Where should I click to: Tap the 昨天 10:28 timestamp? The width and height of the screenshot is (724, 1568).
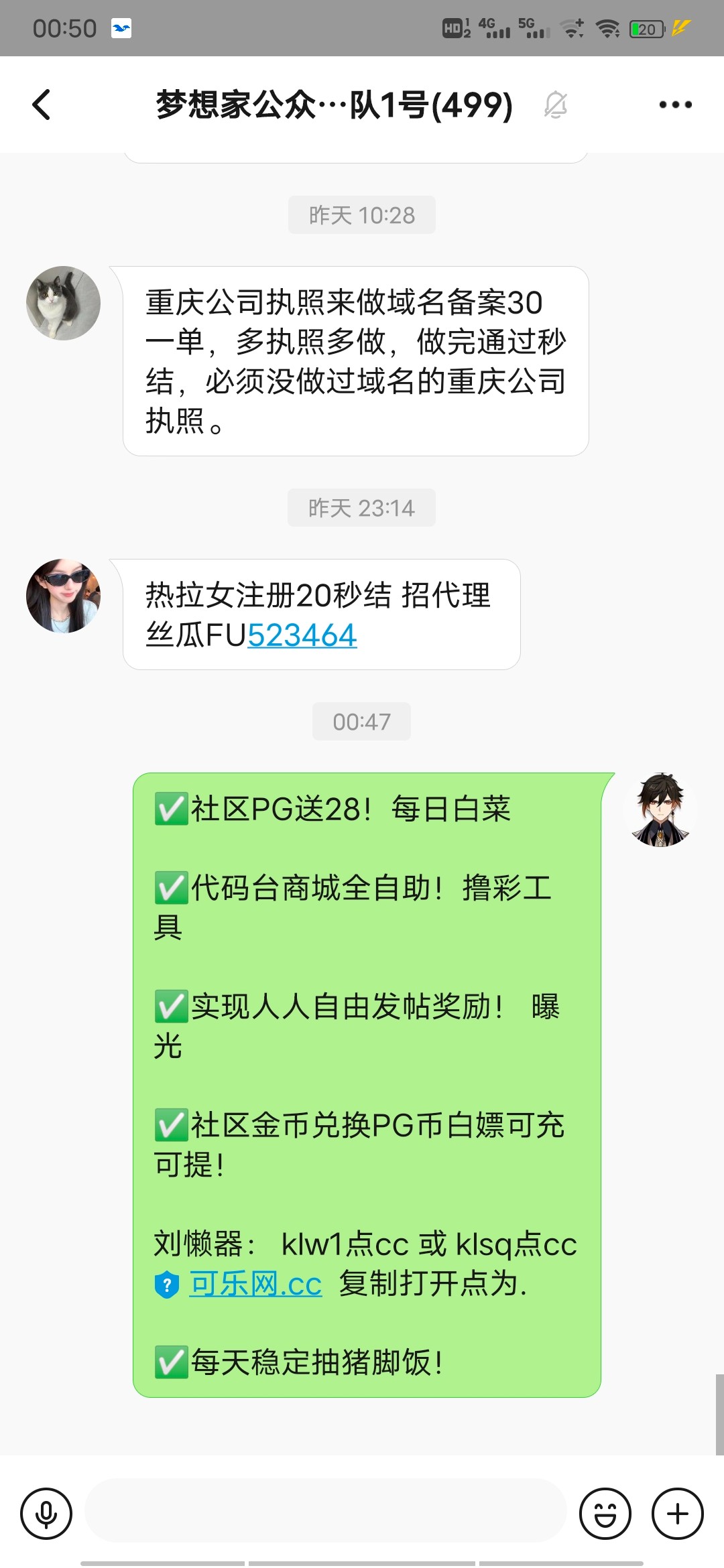(361, 214)
